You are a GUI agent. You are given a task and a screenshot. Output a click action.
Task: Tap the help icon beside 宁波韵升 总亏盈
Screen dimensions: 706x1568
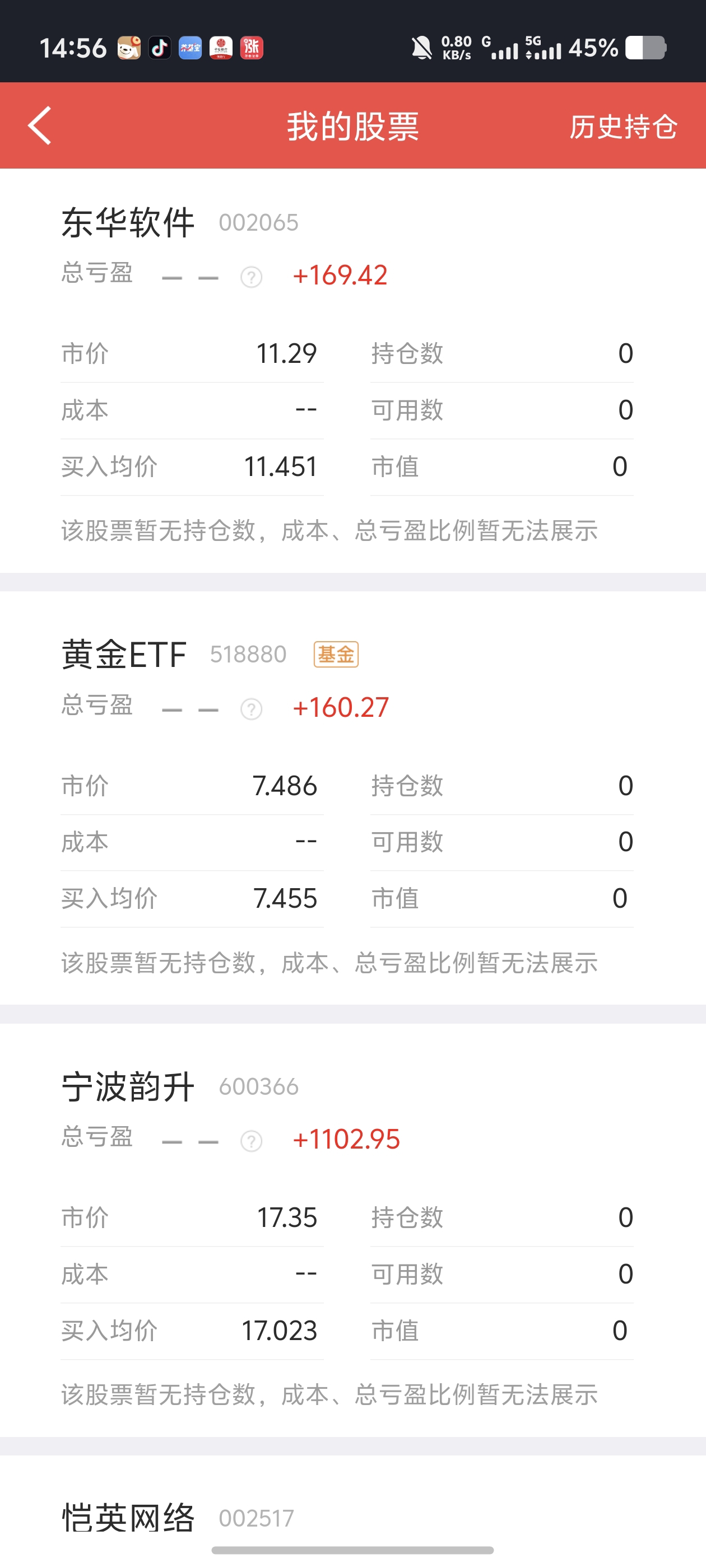click(252, 1141)
